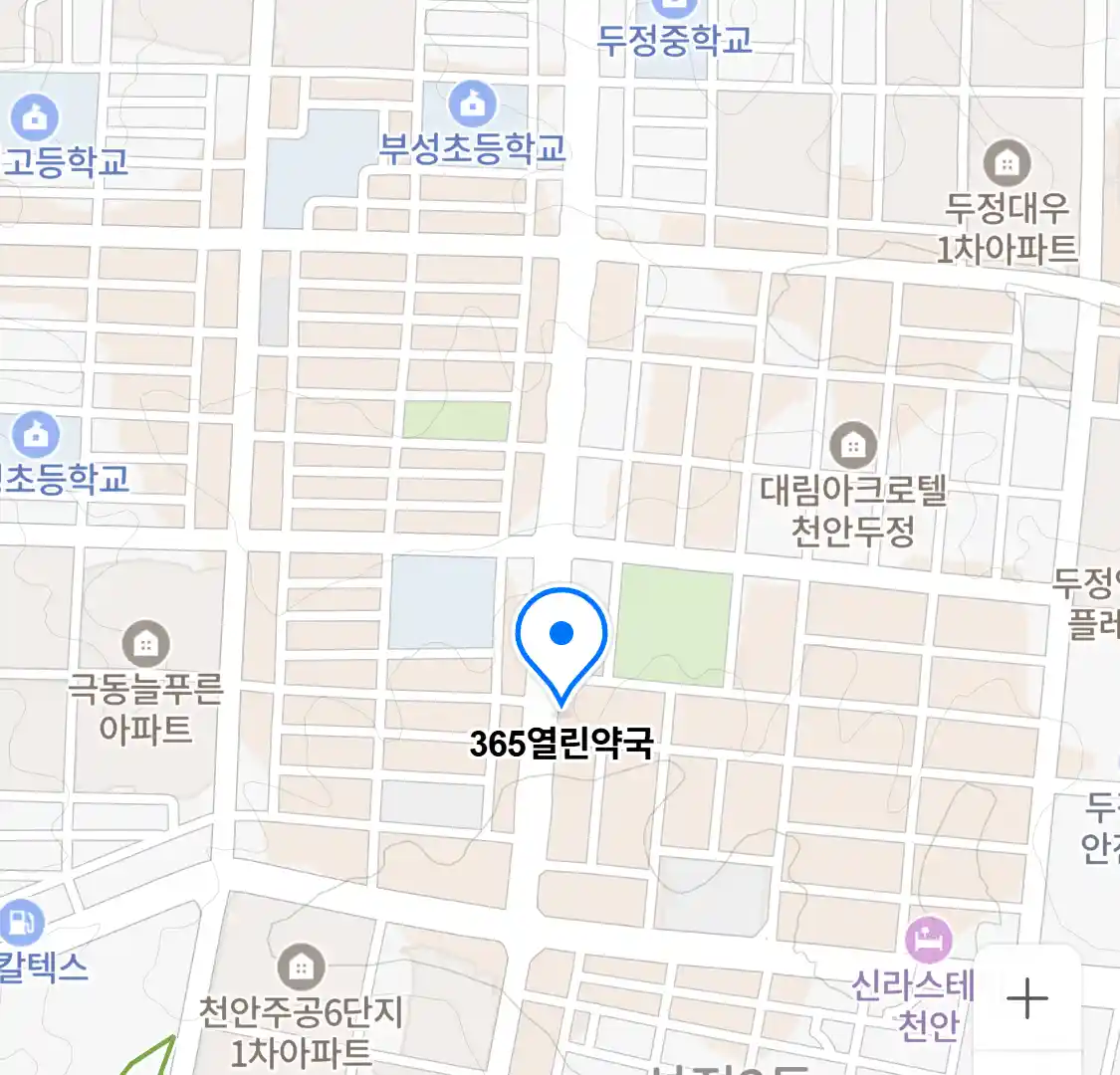Select 천안주공6단지 1차아파트 marker
This screenshot has height=1075, width=1120.
click(x=300, y=965)
